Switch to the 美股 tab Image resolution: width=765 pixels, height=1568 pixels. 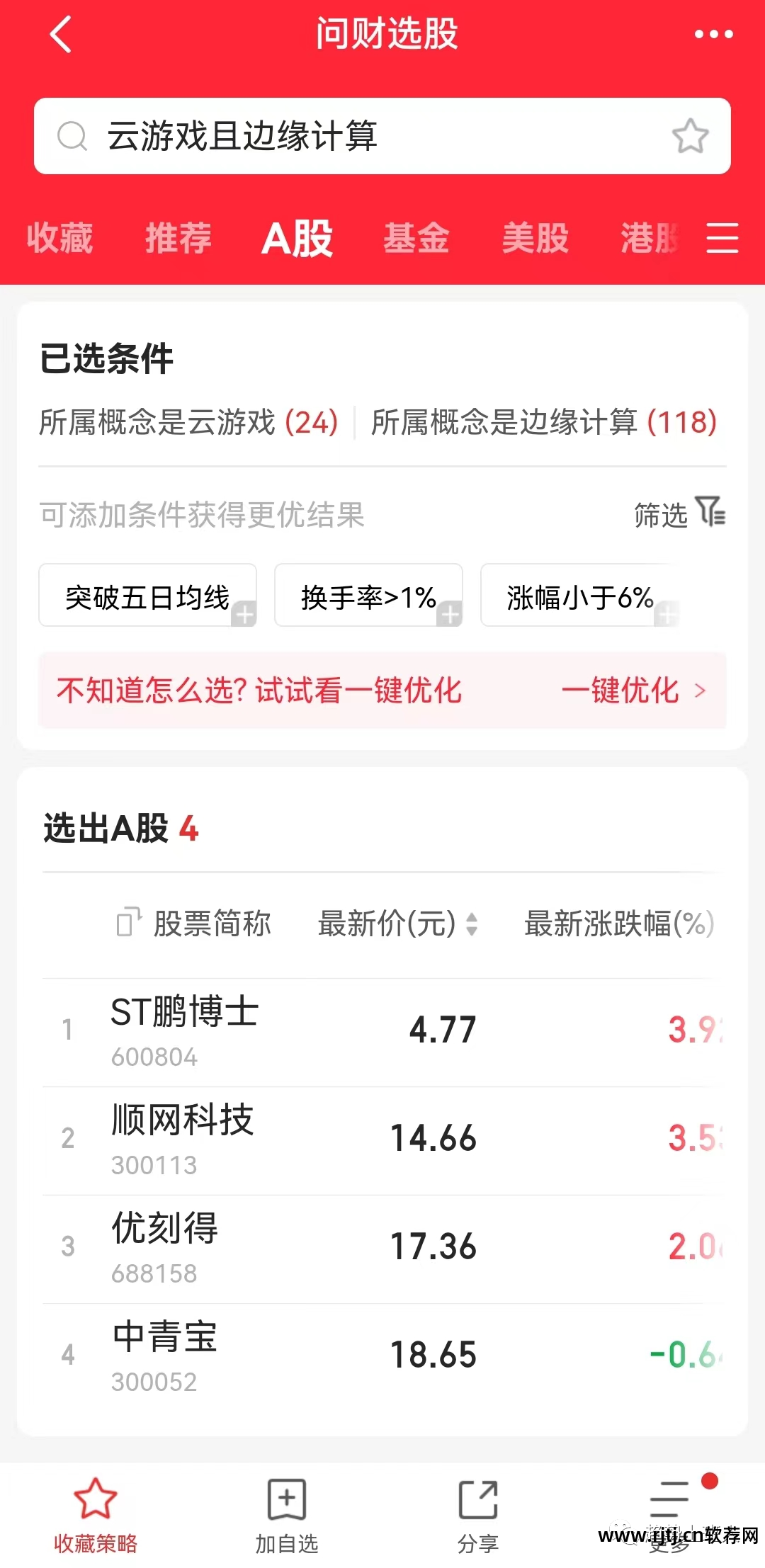(535, 238)
